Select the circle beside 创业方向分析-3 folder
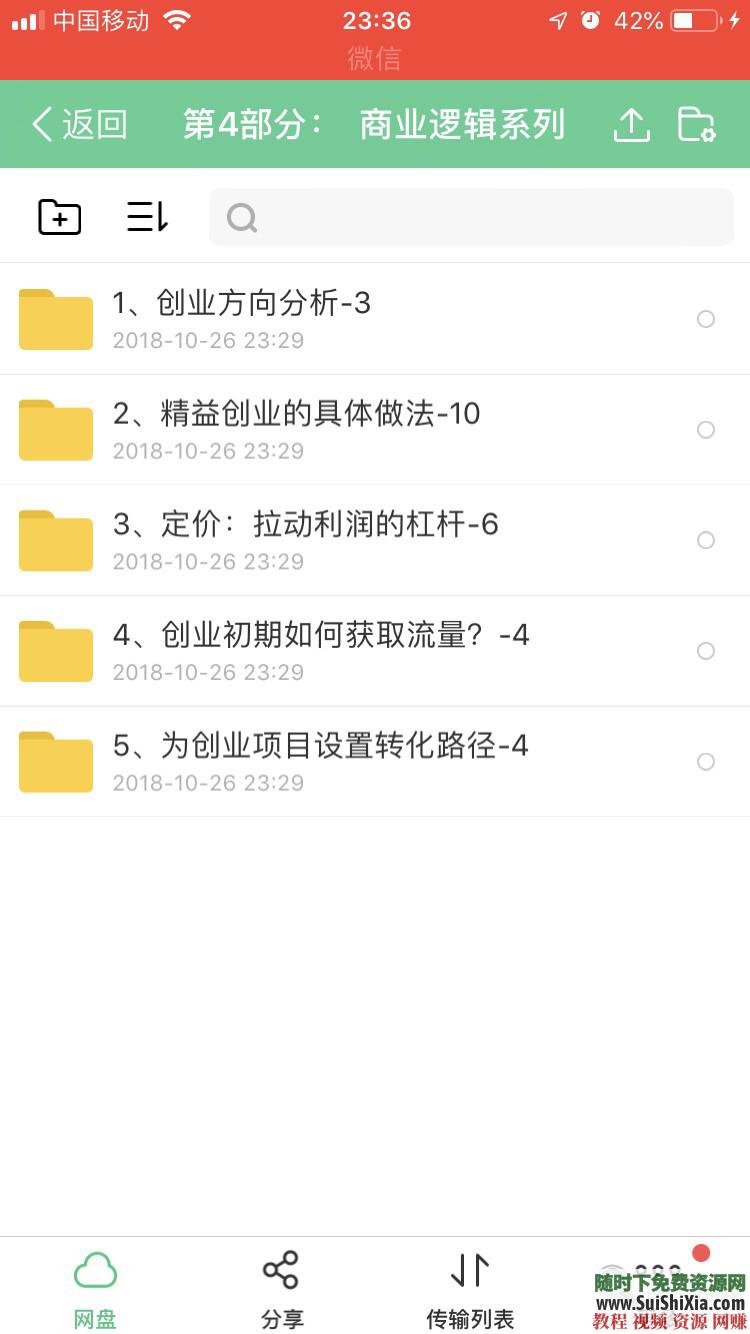 point(706,319)
